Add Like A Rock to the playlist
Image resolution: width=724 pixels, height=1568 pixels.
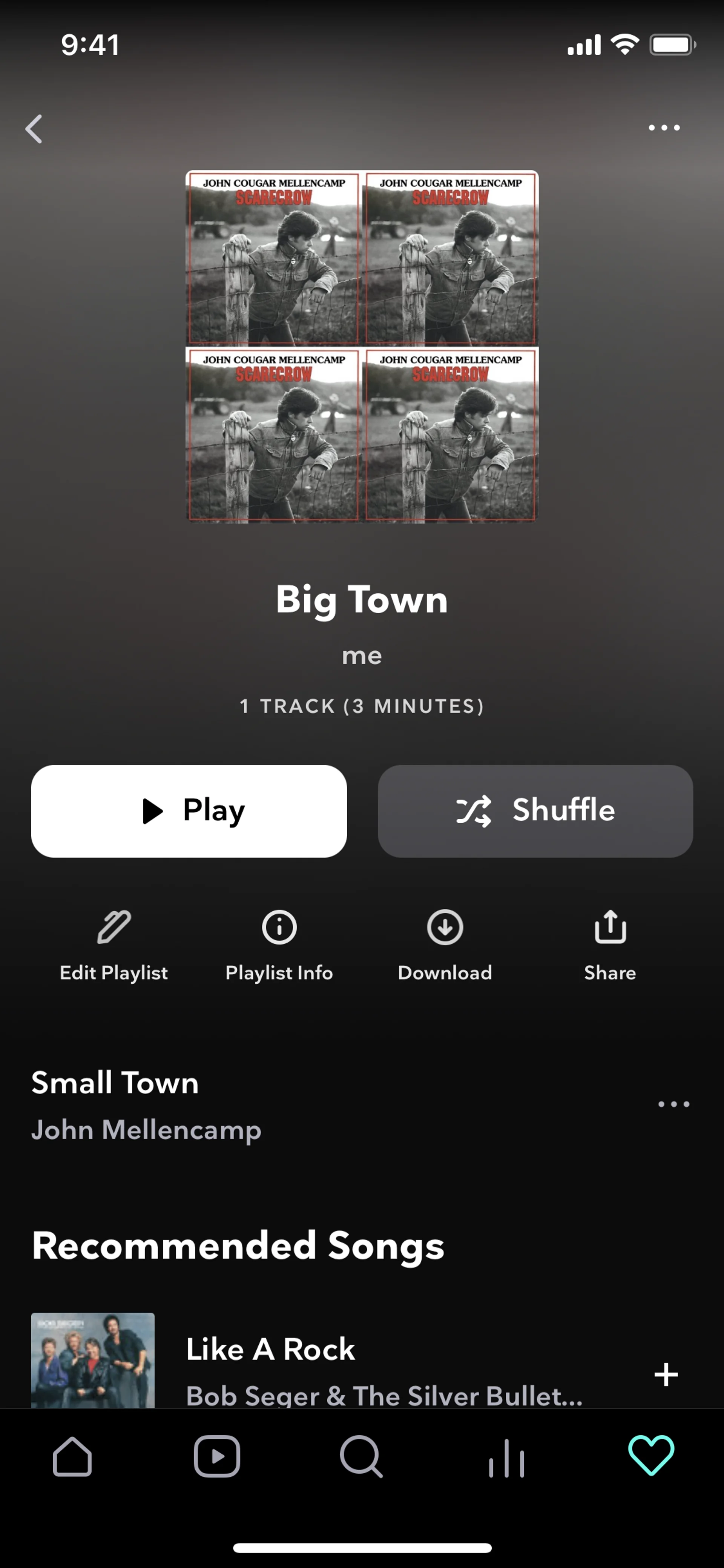pos(666,1374)
